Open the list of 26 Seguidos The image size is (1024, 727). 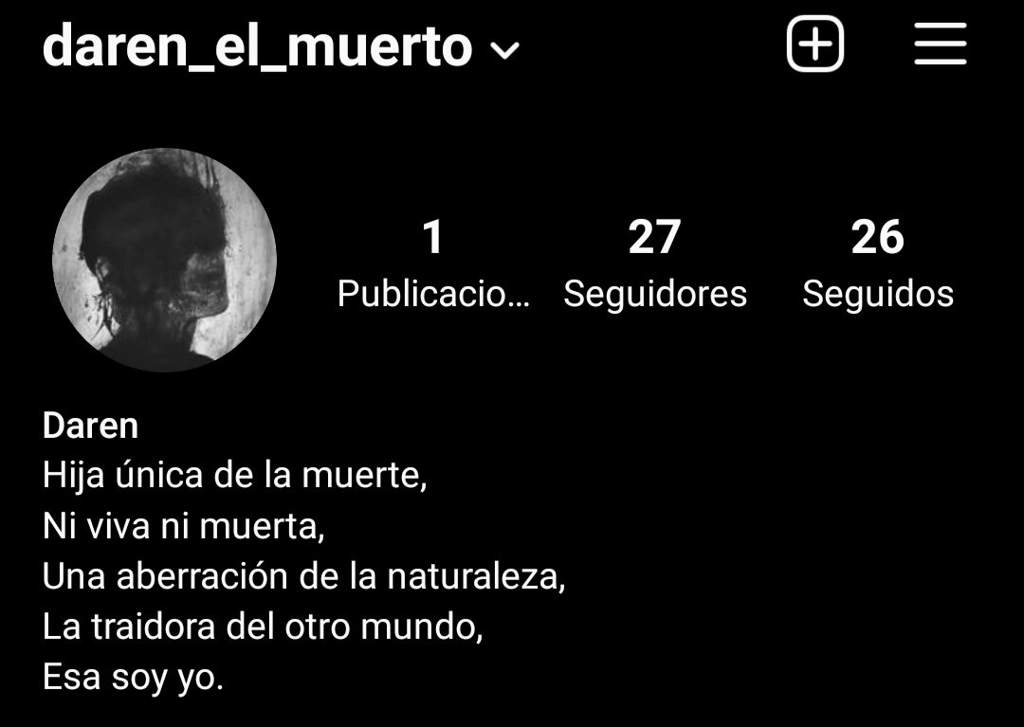877,264
